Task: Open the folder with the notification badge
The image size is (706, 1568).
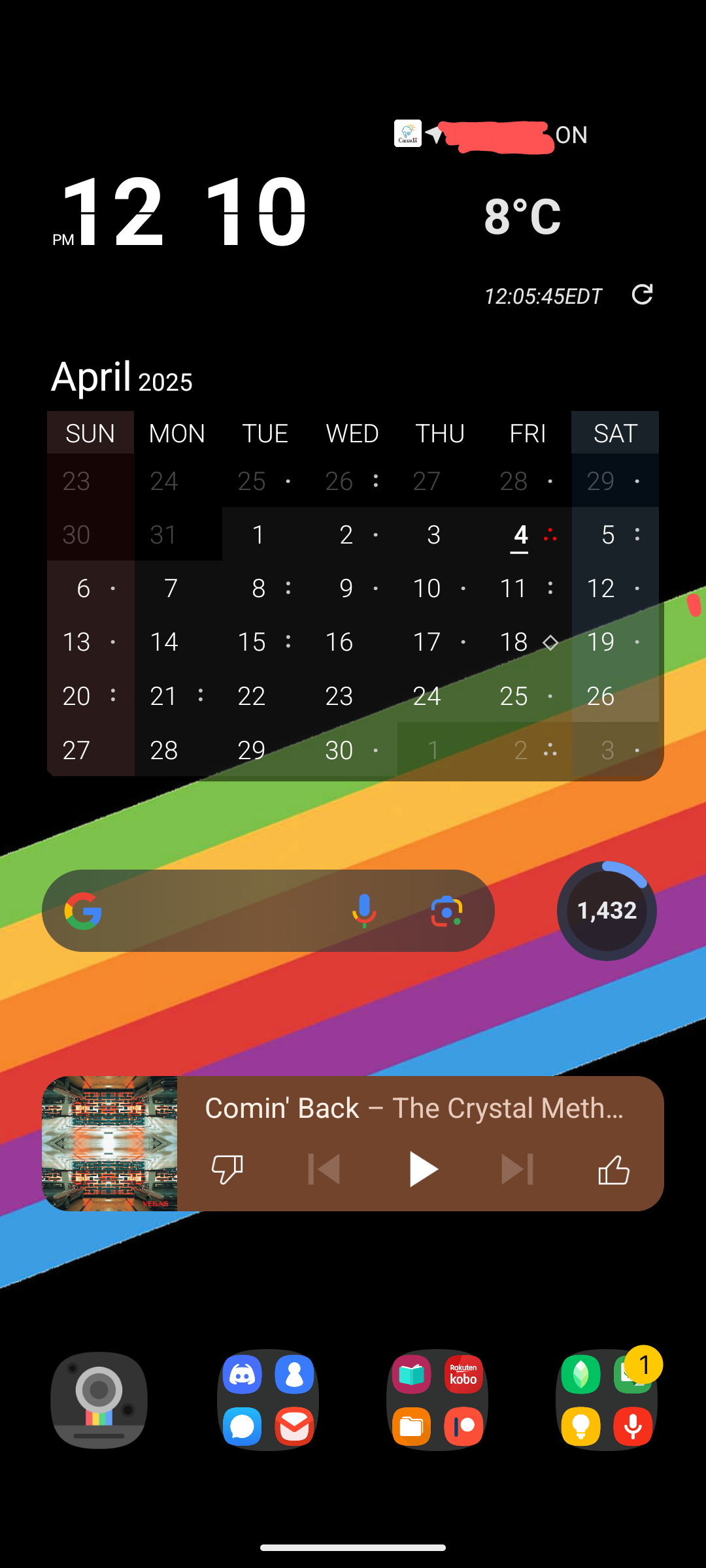Action: [x=607, y=1400]
